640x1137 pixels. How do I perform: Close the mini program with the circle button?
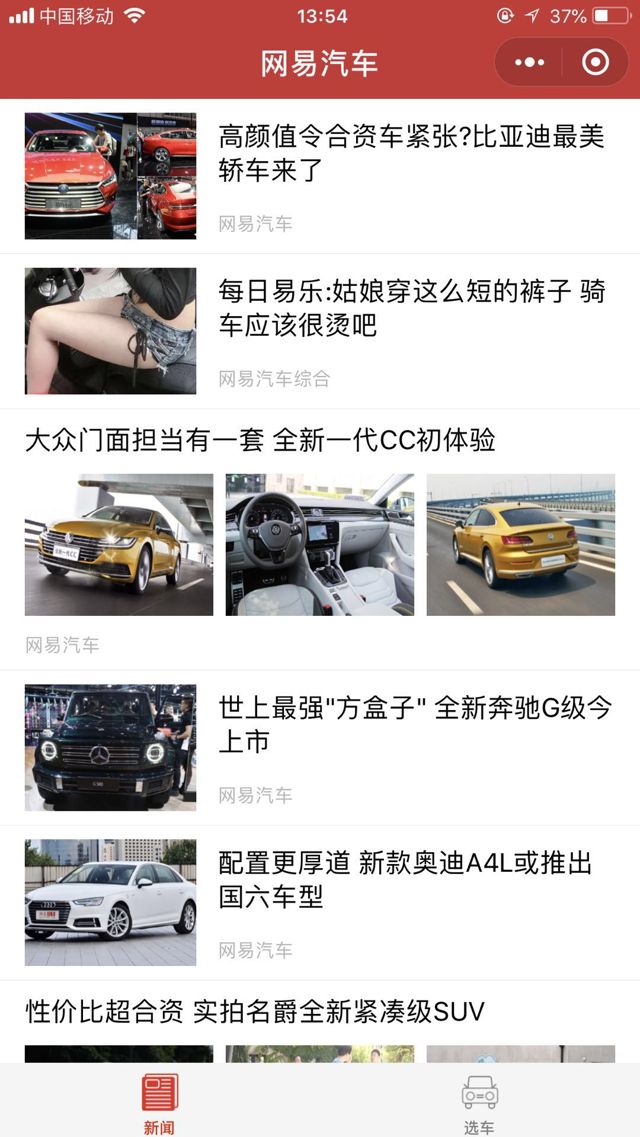(x=595, y=63)
